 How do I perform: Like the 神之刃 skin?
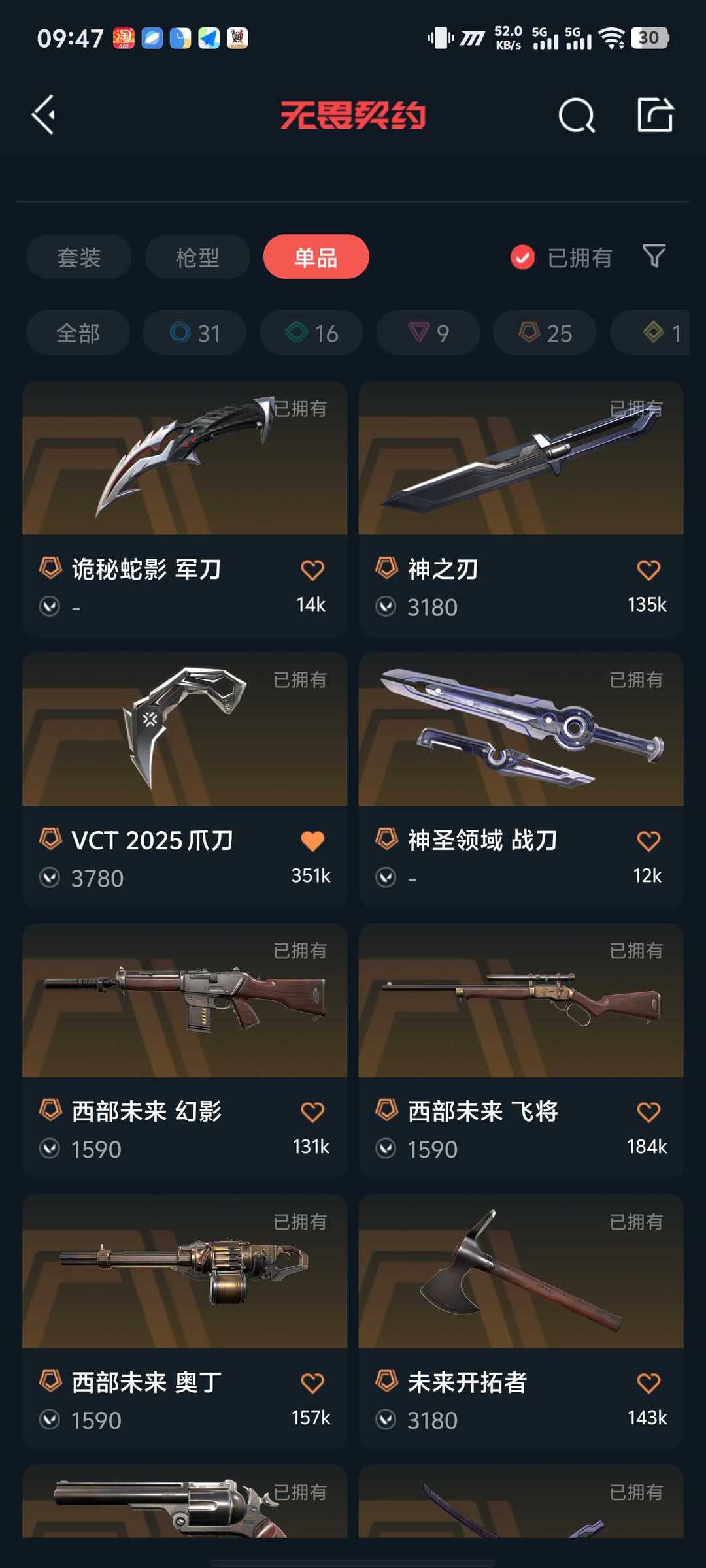click(648, 570)
